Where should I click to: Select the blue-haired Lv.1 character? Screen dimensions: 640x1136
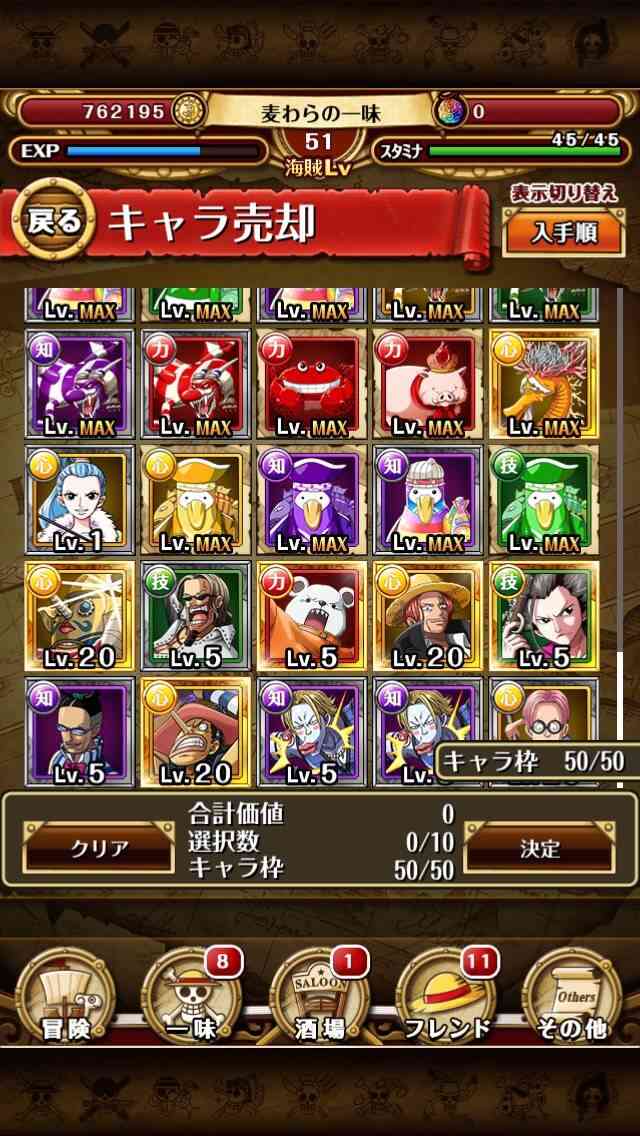[80, 500]
